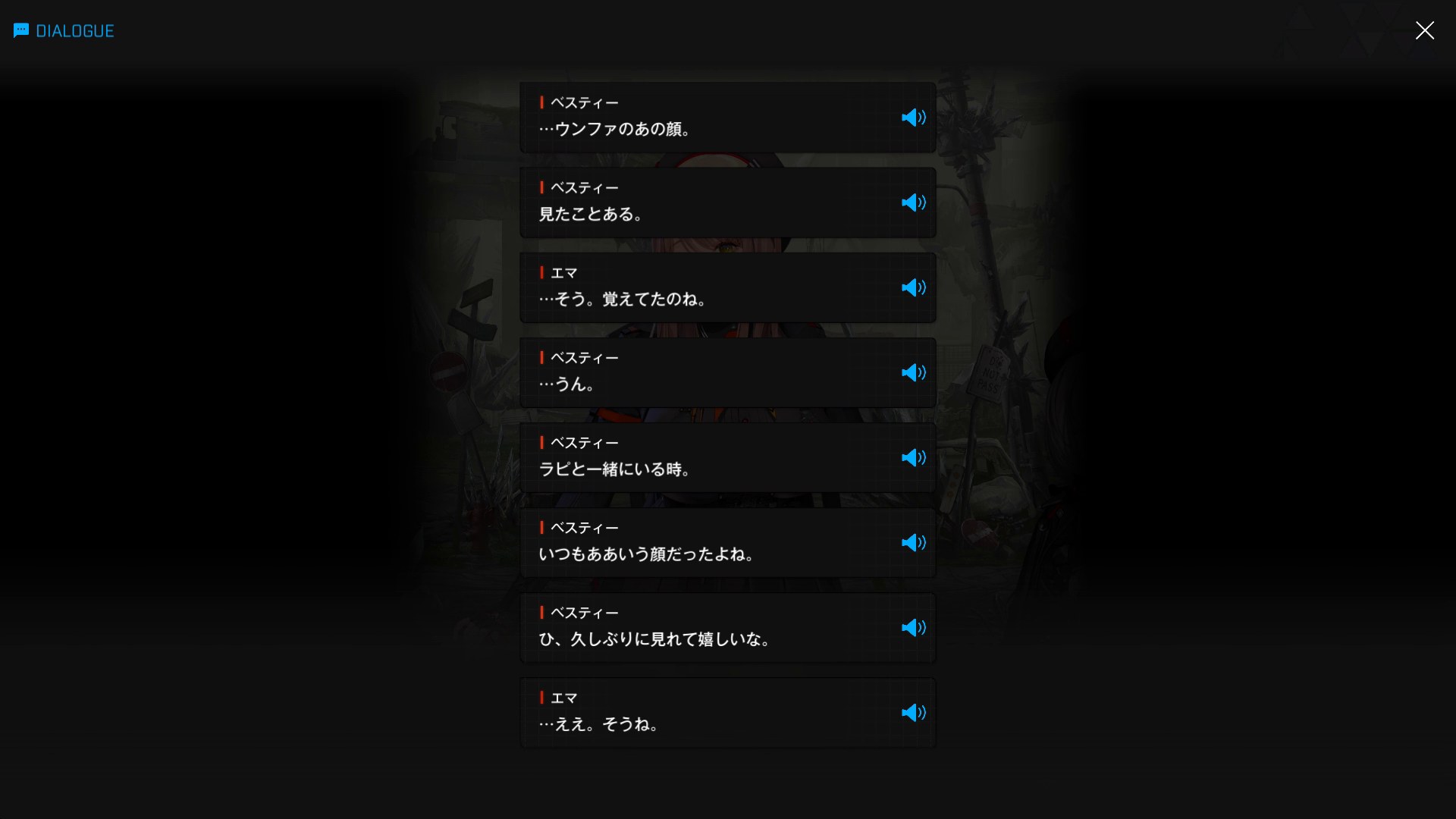Close the dialogue log
This screenshot has height=819, width=1456.
(x=1424, y=30)
